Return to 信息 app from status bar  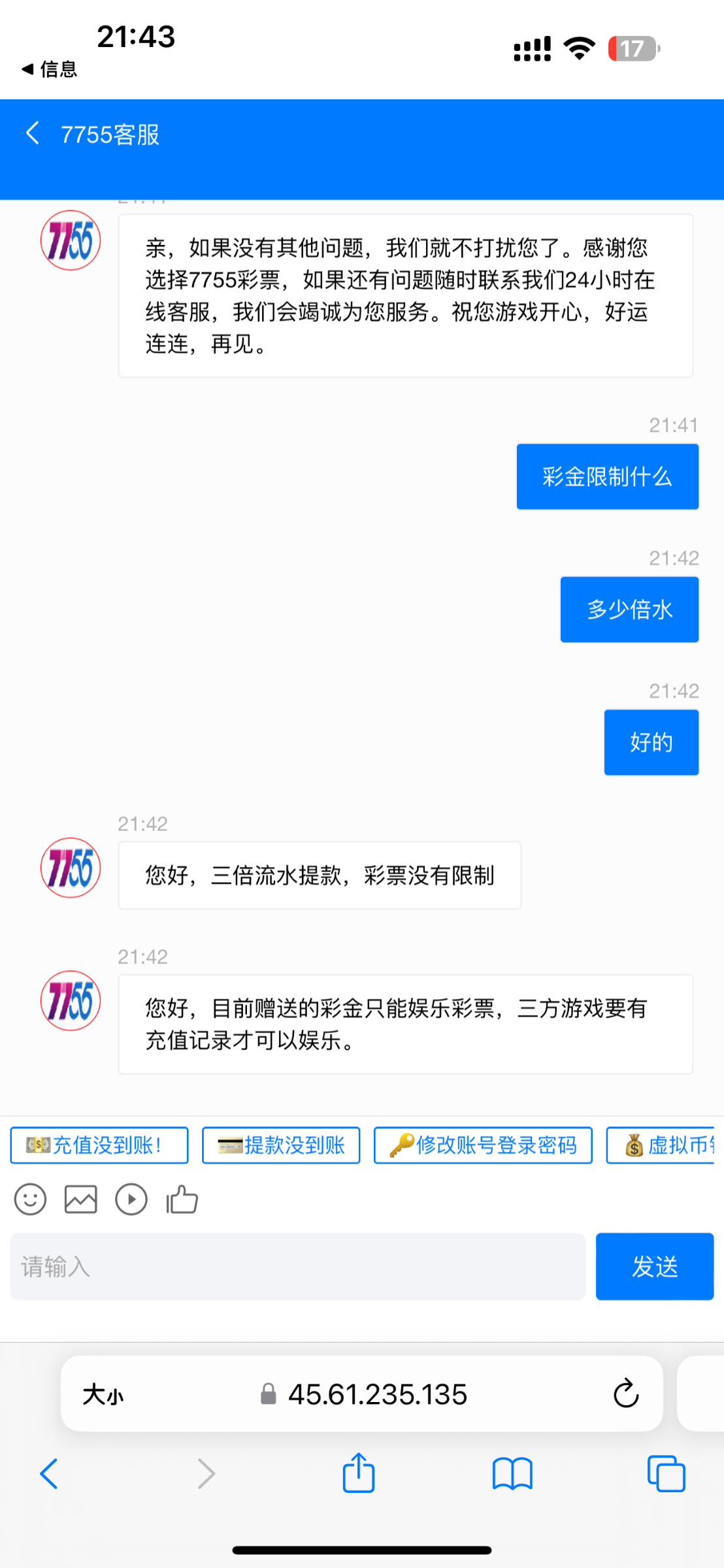coord(49,69)
